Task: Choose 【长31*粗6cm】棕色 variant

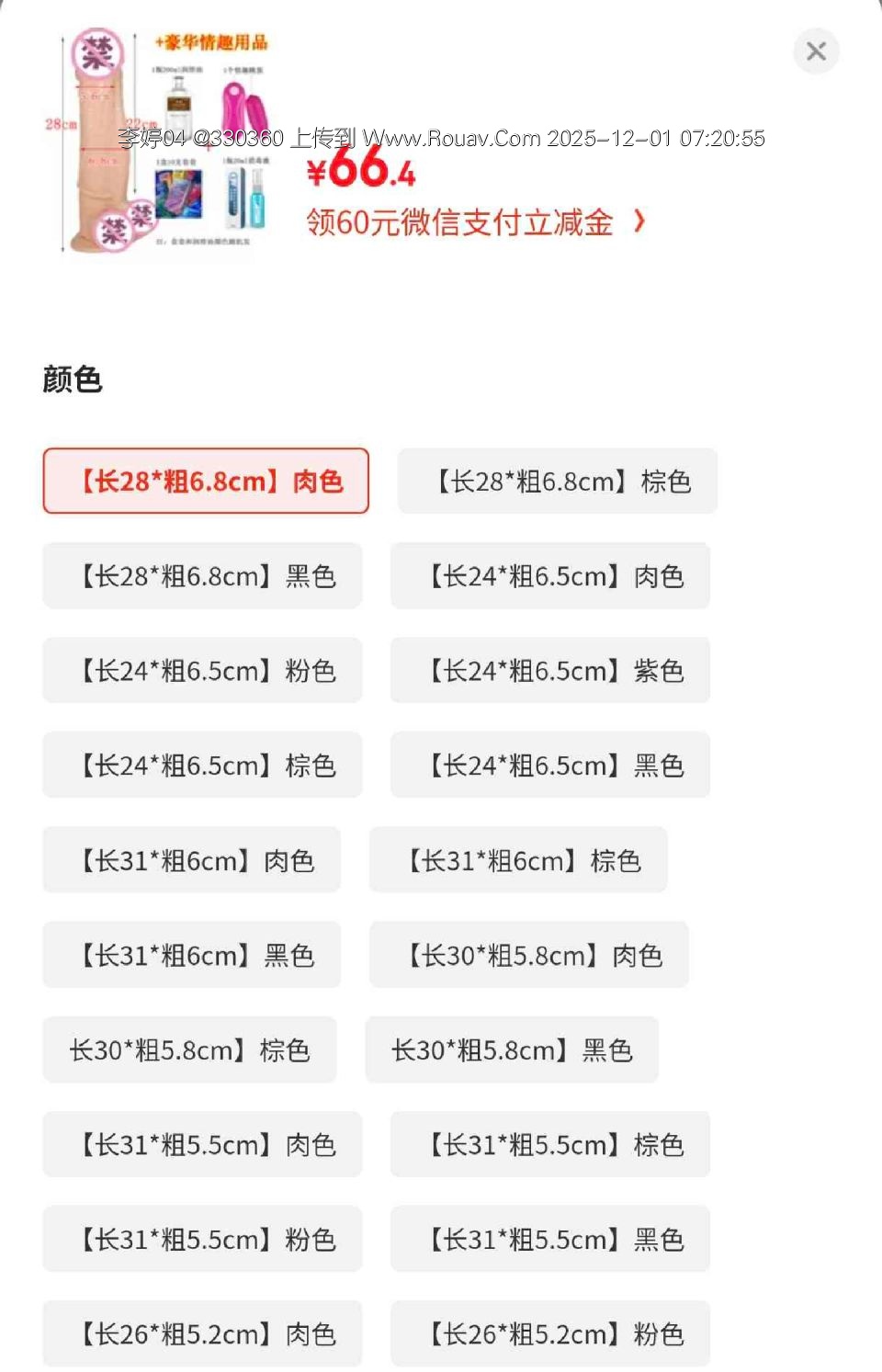Action: [518, 860]
